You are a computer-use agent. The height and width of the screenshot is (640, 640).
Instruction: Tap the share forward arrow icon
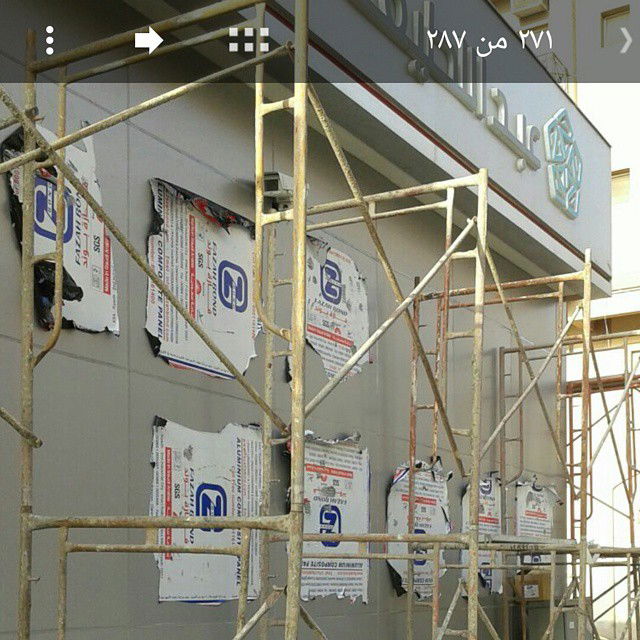[148, 40]
